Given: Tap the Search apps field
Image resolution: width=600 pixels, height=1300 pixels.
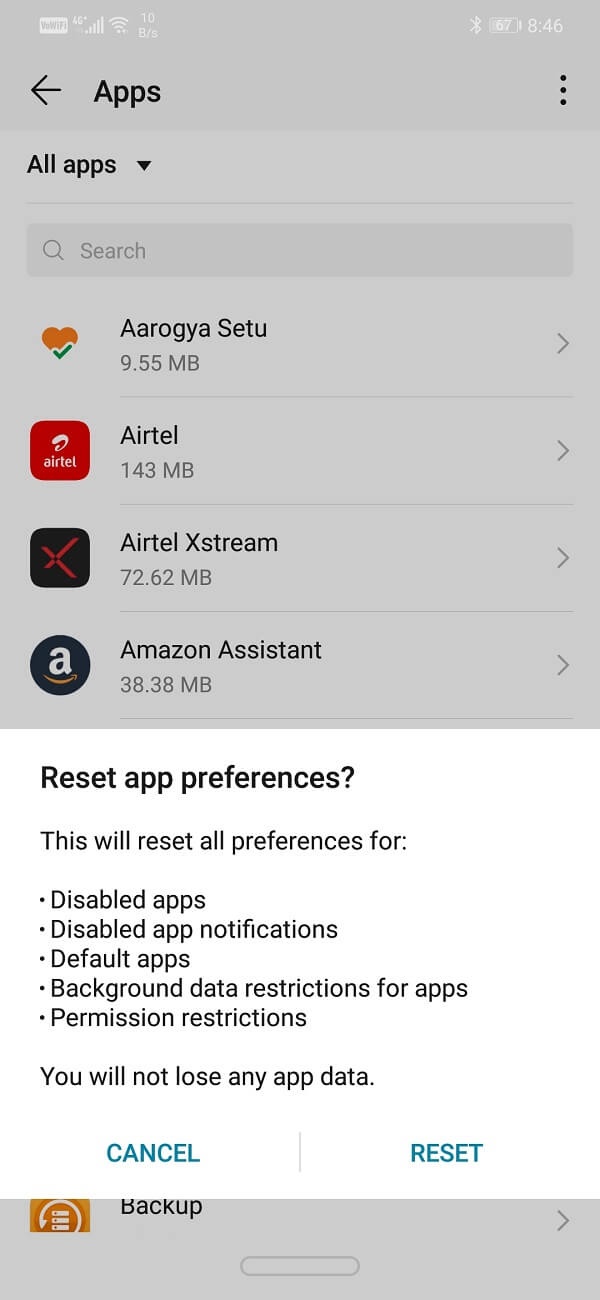Looking at the screenshot, I should click(x=300, y=250).
